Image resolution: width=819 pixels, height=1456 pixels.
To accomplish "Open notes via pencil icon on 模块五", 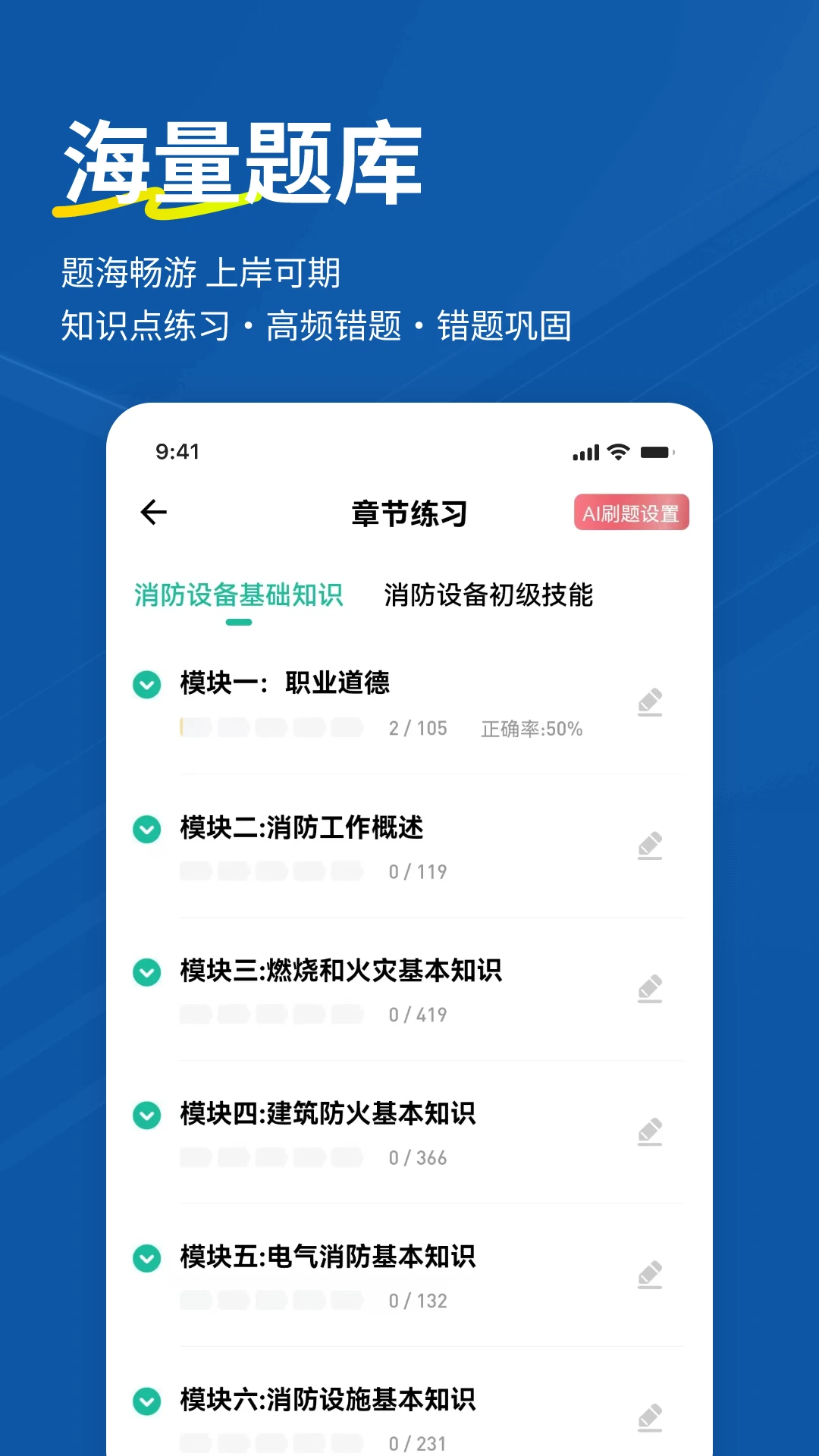I will [651, 1273].
